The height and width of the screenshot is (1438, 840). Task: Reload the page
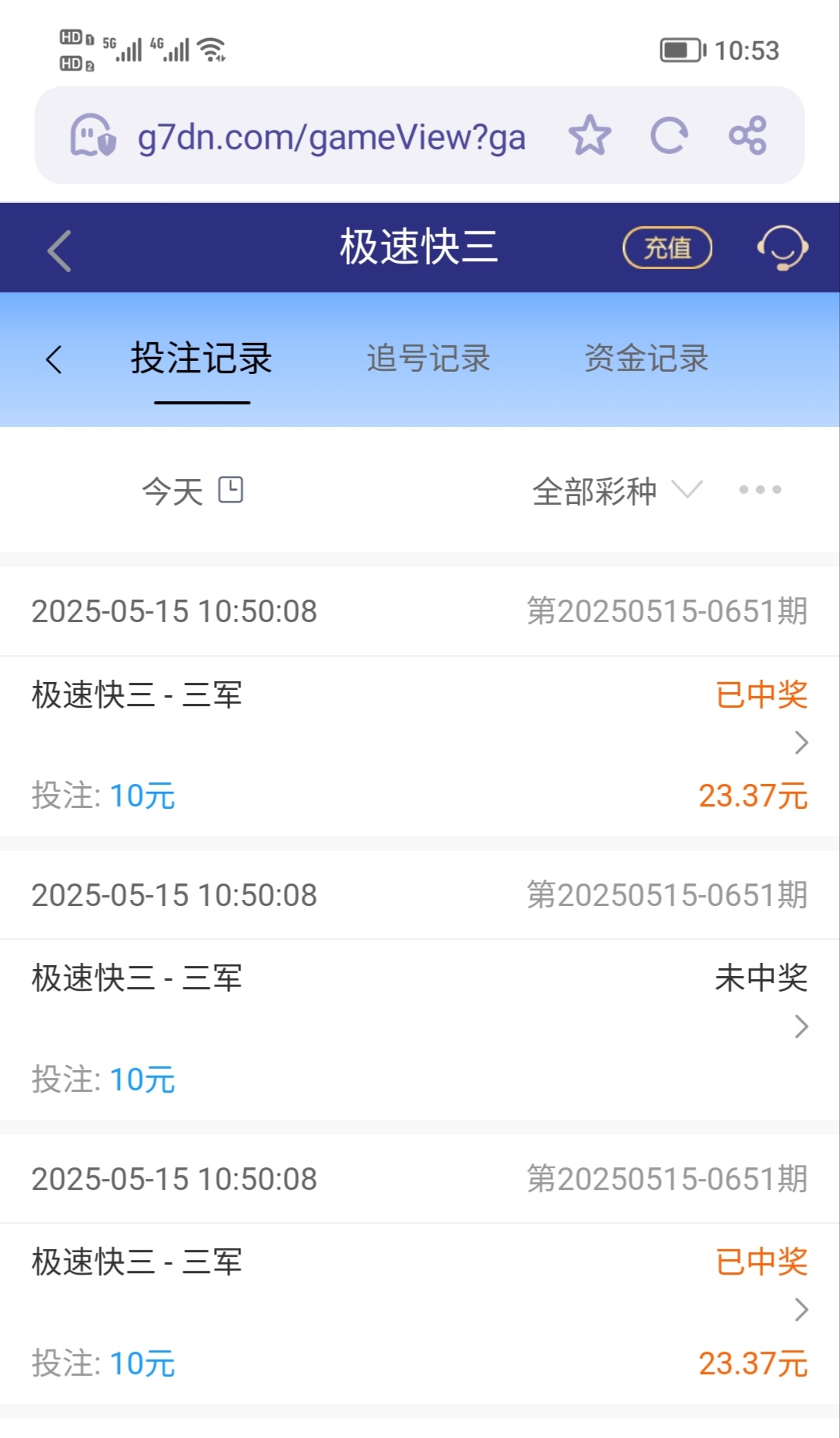click(669, 136)
